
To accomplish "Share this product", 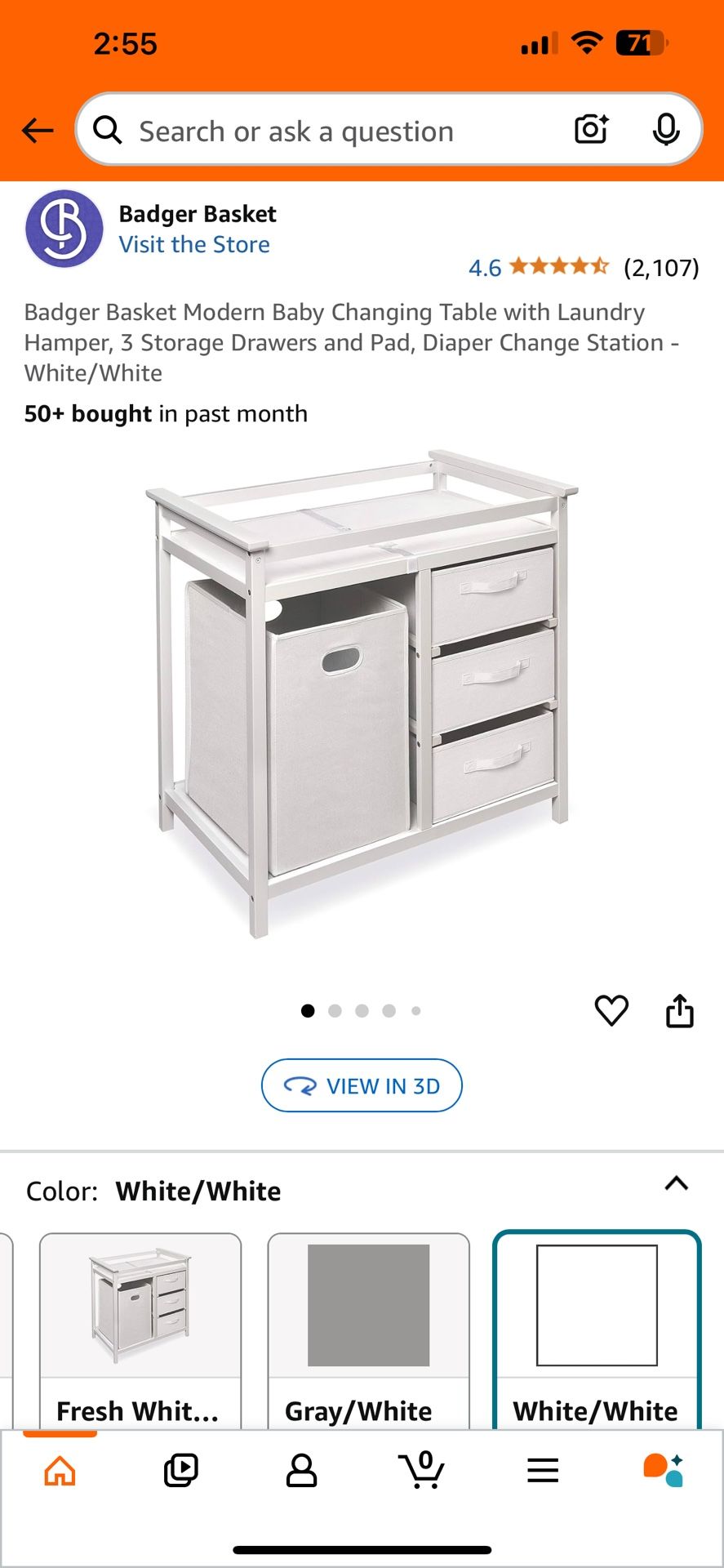I will 679,1010.
